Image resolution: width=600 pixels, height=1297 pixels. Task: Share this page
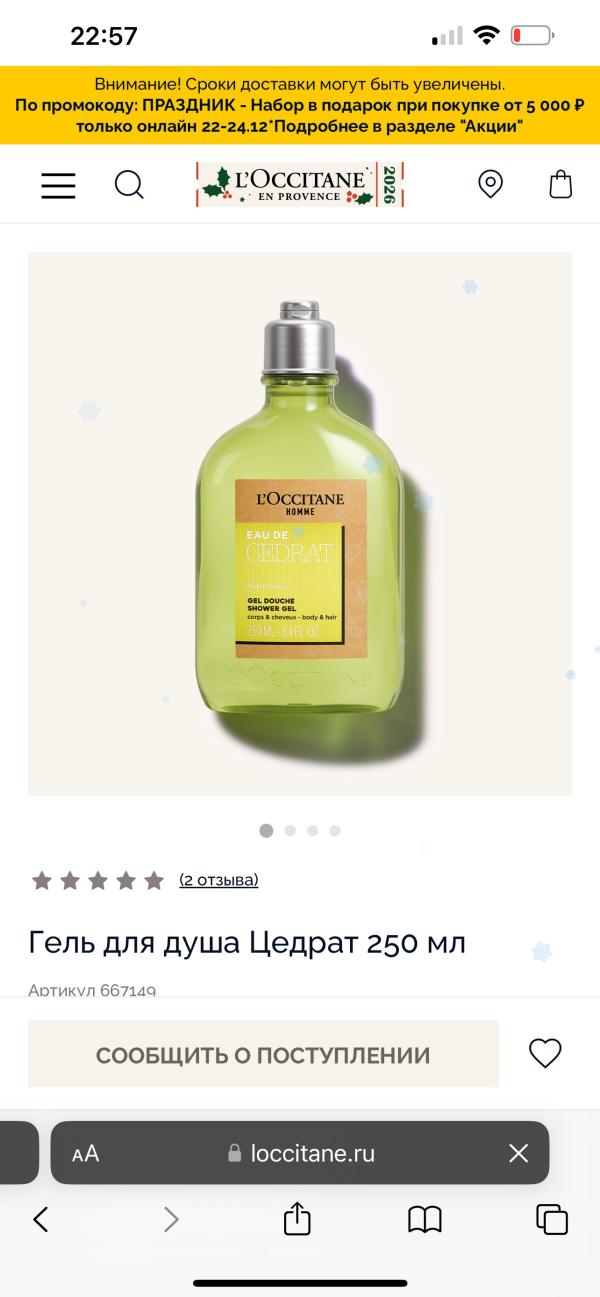pyautogui.click(x=297, y=1217)
